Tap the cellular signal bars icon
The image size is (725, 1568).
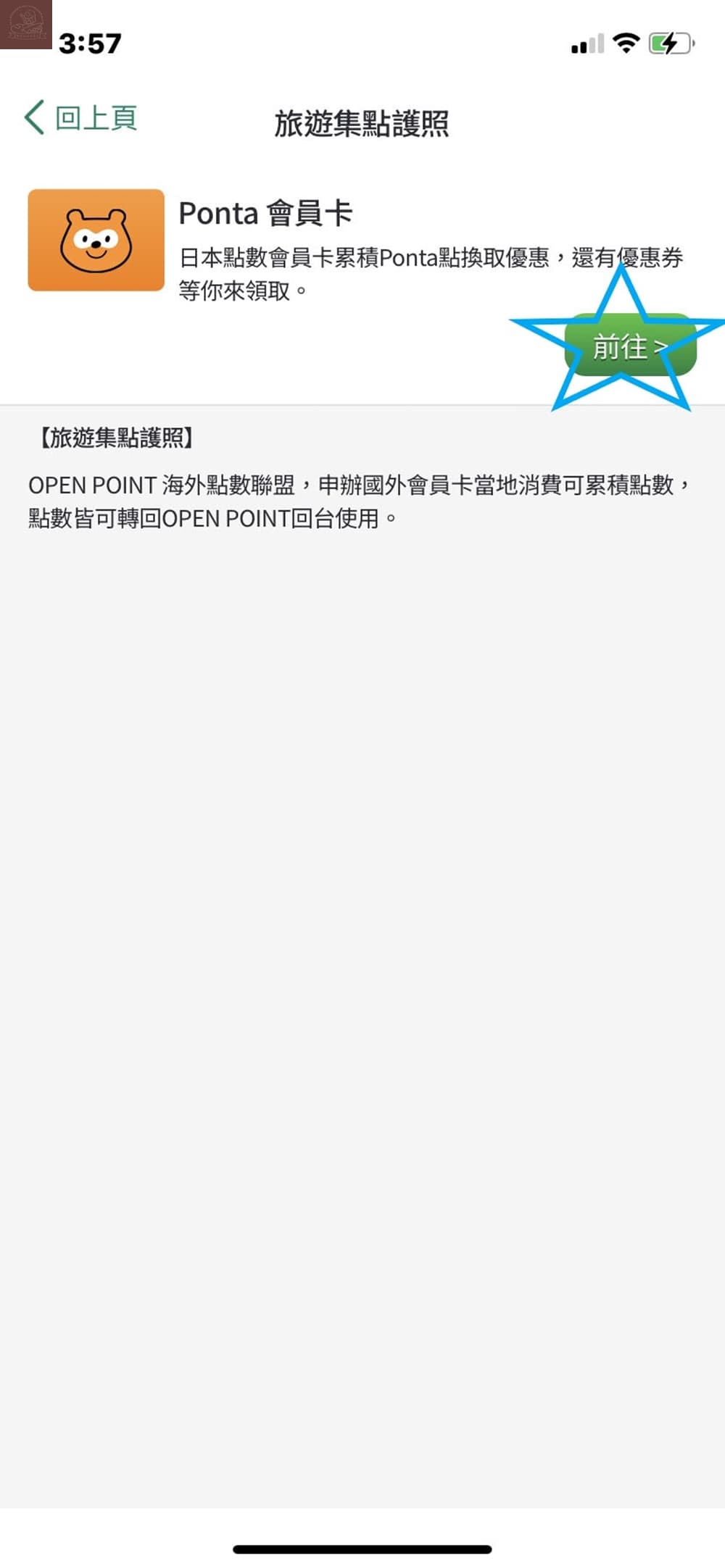pyautogui.click(x=584, y=43)
